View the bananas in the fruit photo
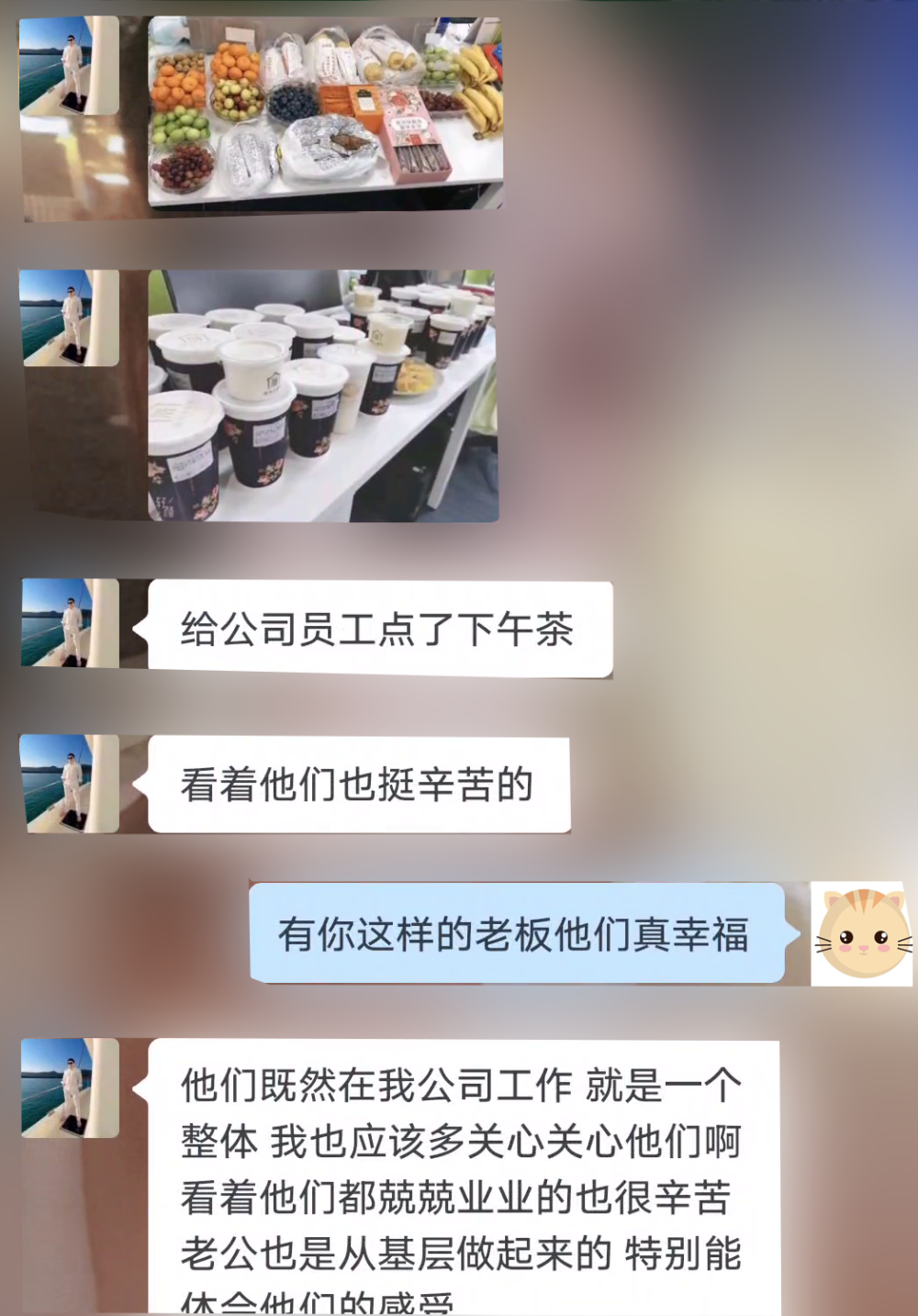Viewport: 918px width, 1316px height. (477, 87)
